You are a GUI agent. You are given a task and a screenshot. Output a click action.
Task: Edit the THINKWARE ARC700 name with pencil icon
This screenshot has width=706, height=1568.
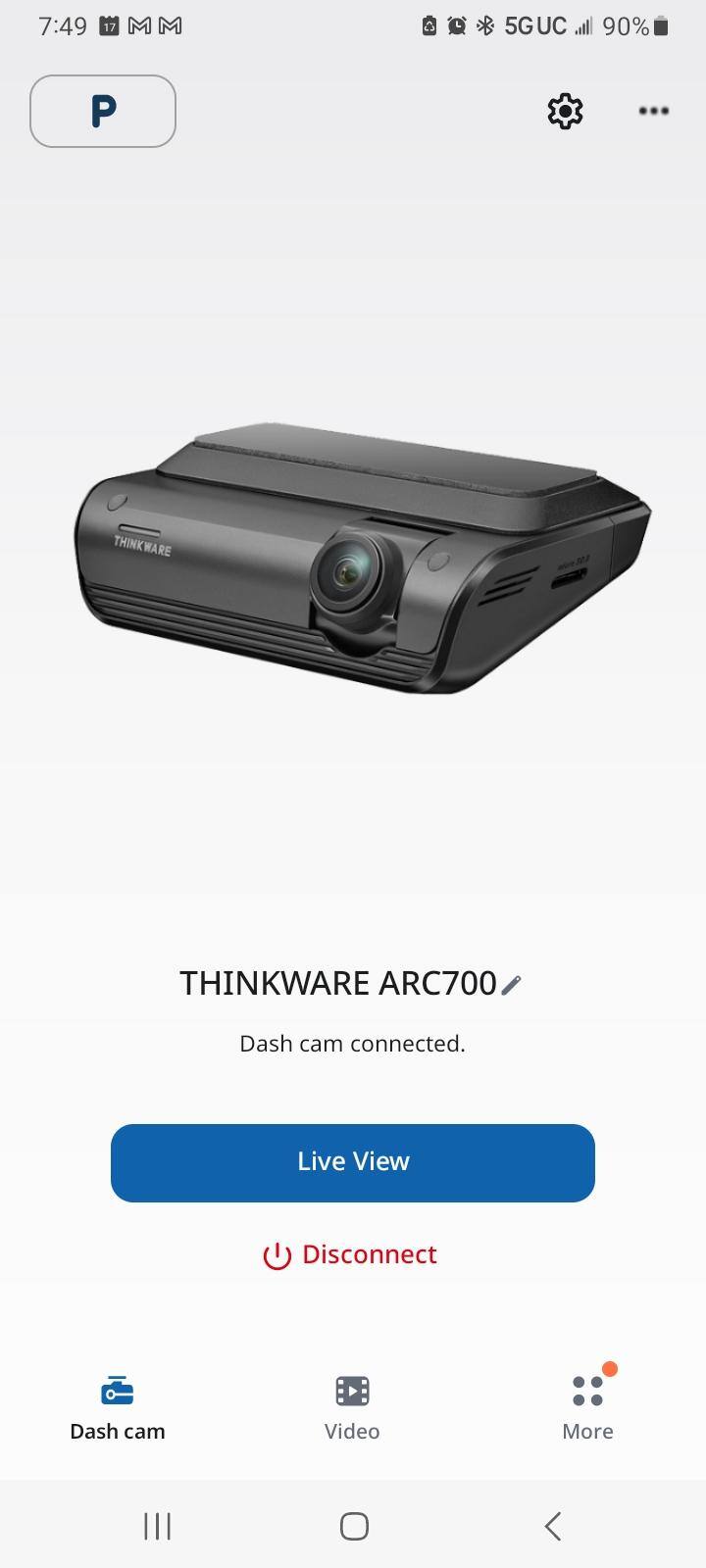coord(512,985)
